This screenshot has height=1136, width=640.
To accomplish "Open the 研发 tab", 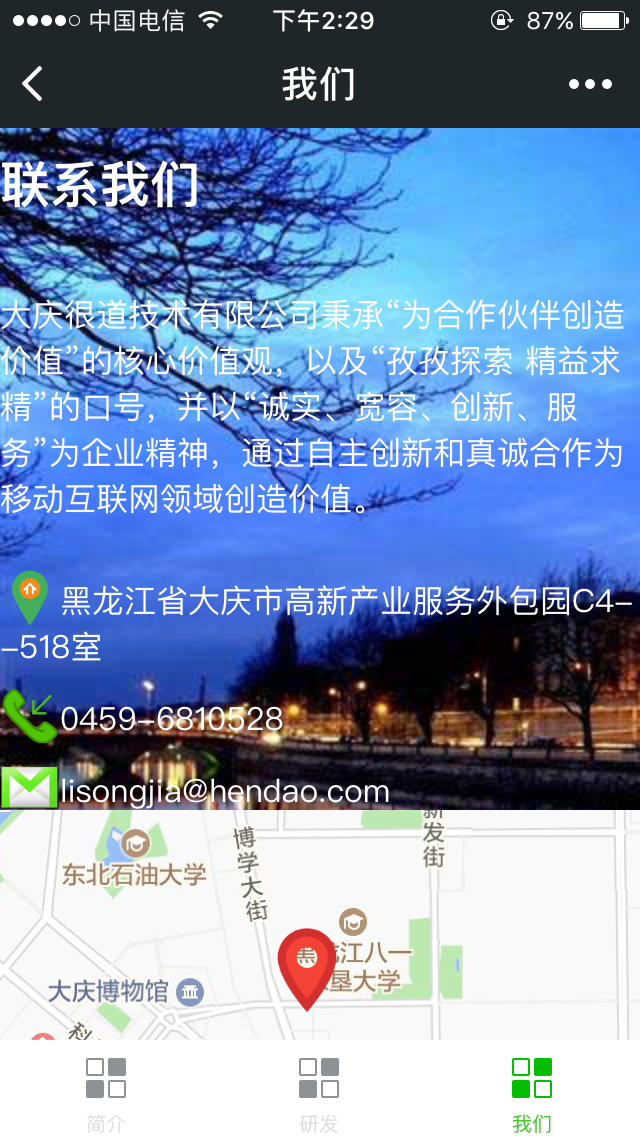I will pos(319,1092).
